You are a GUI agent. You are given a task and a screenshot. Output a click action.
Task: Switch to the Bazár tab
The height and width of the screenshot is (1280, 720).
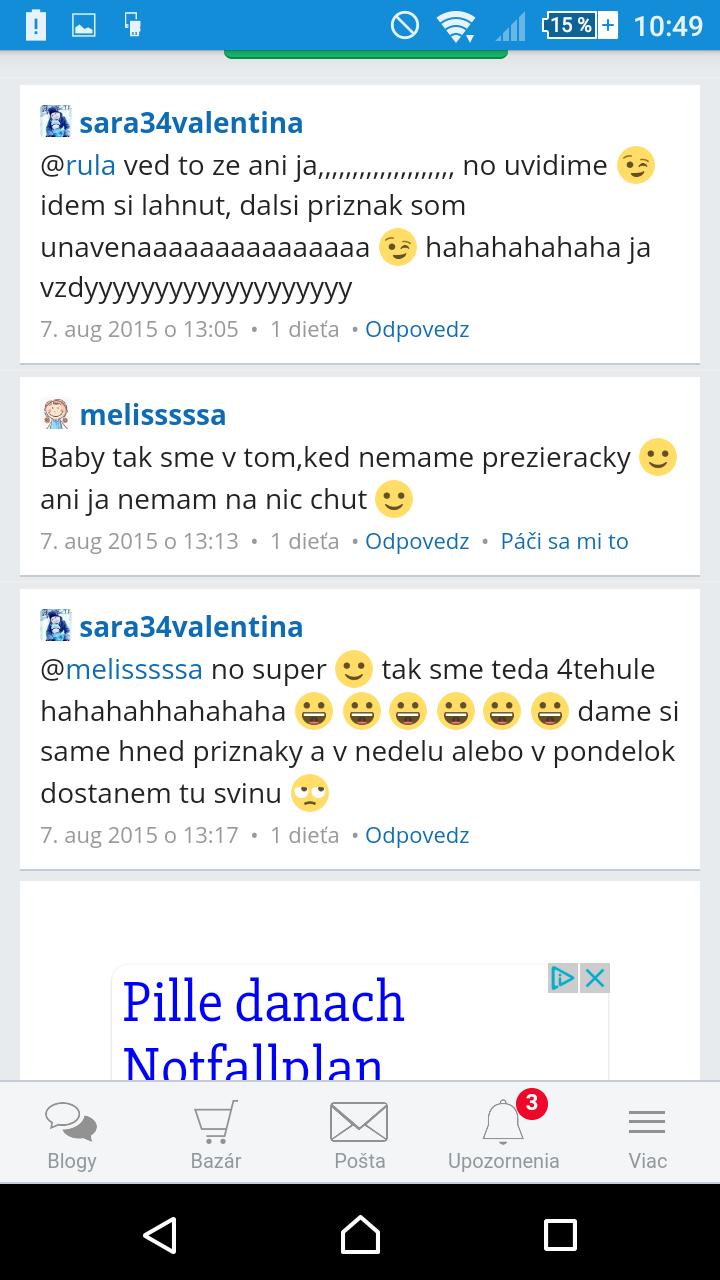[x=216, y=1134]
